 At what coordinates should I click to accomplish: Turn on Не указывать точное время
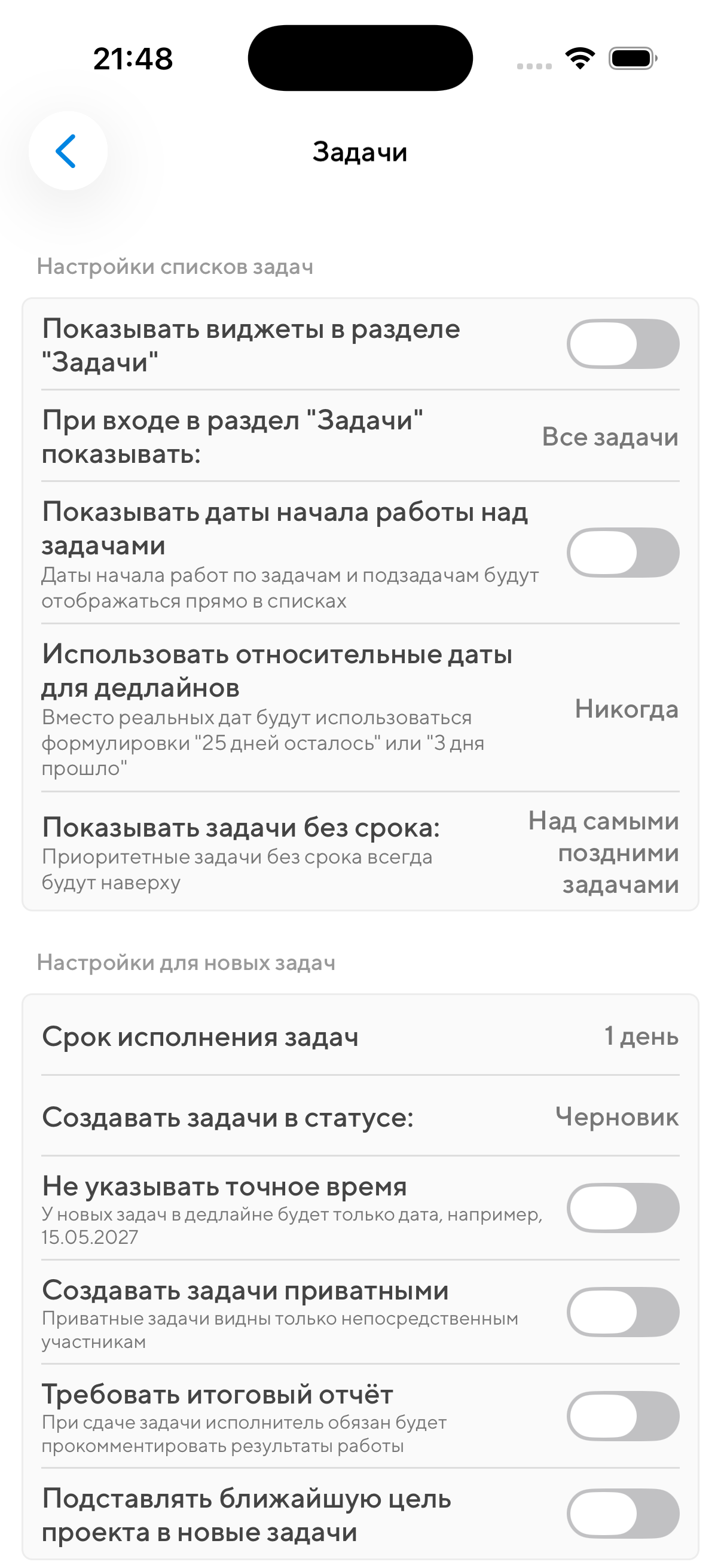(x=622, y=1207)
